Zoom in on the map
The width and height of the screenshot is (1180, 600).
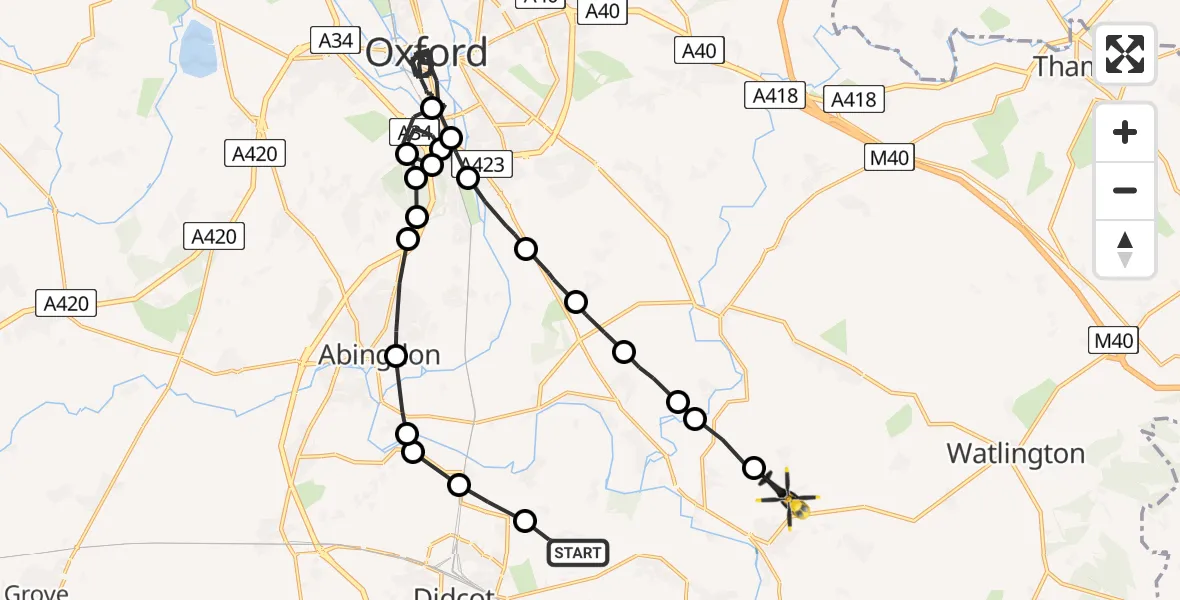[x=1125, y=133]
